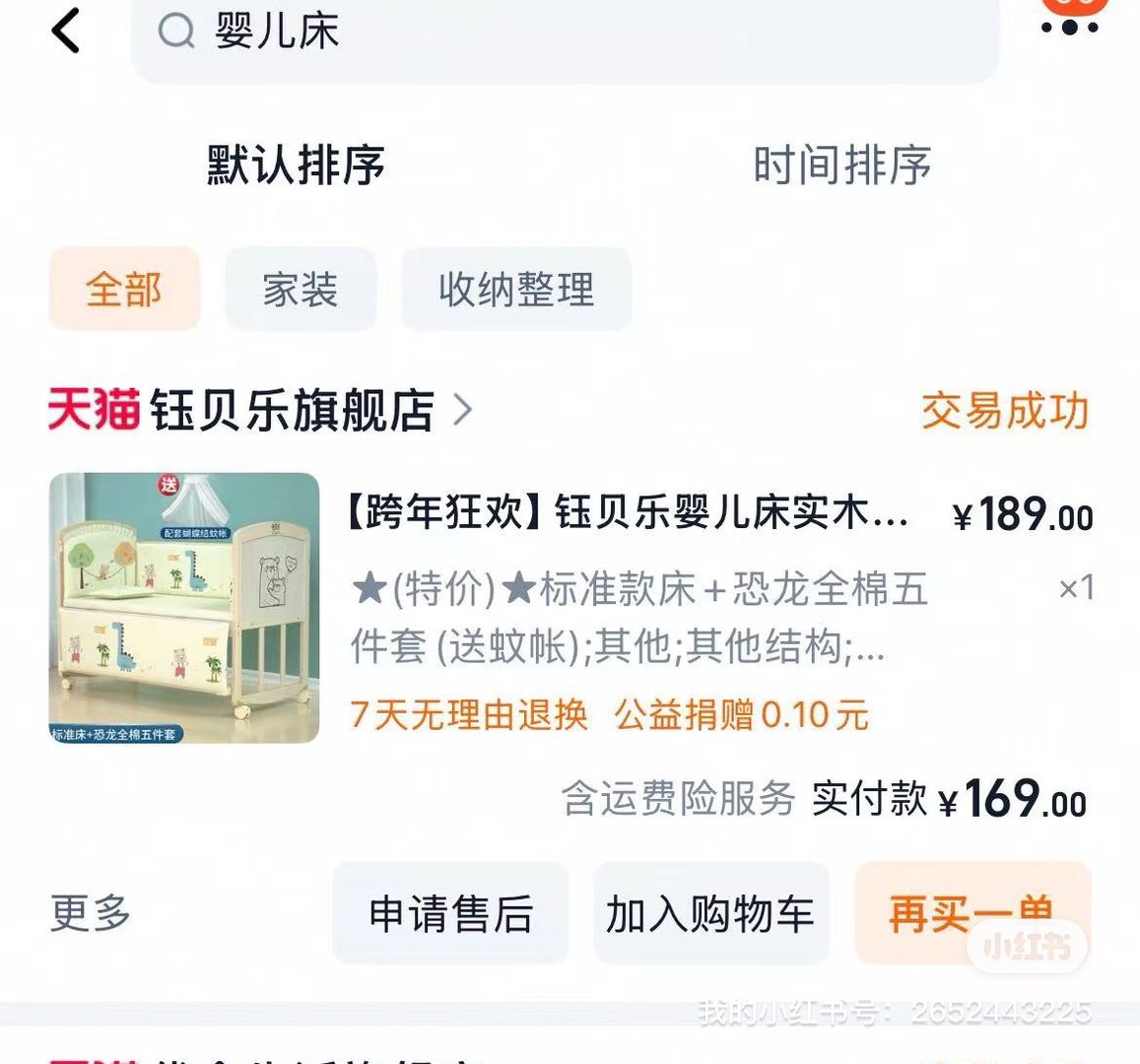Tap 更多 under the crib order
The width and height of the screenshot is (1140, 1064).
coord(90,912)
